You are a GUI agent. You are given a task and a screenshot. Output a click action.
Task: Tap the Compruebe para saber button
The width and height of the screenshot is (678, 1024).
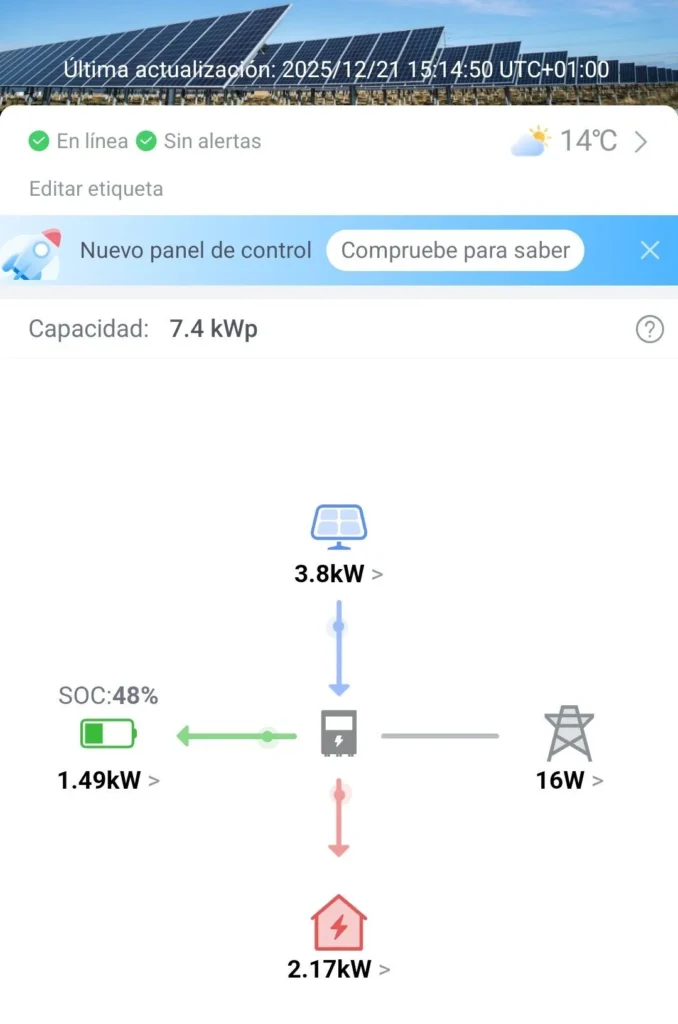[x=455, y=250]
